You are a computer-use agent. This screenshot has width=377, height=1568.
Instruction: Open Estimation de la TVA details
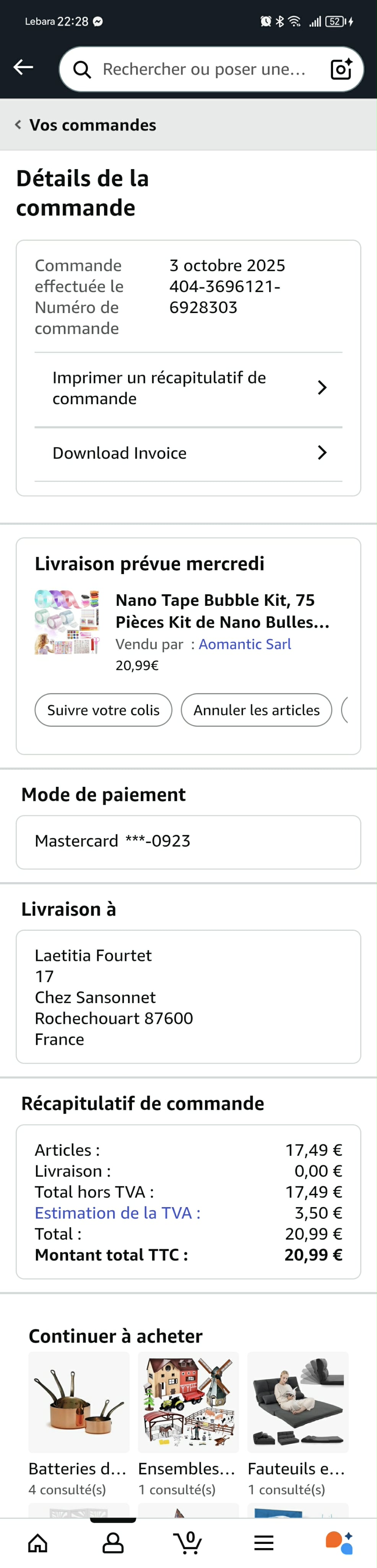(x=117, y=1212)
